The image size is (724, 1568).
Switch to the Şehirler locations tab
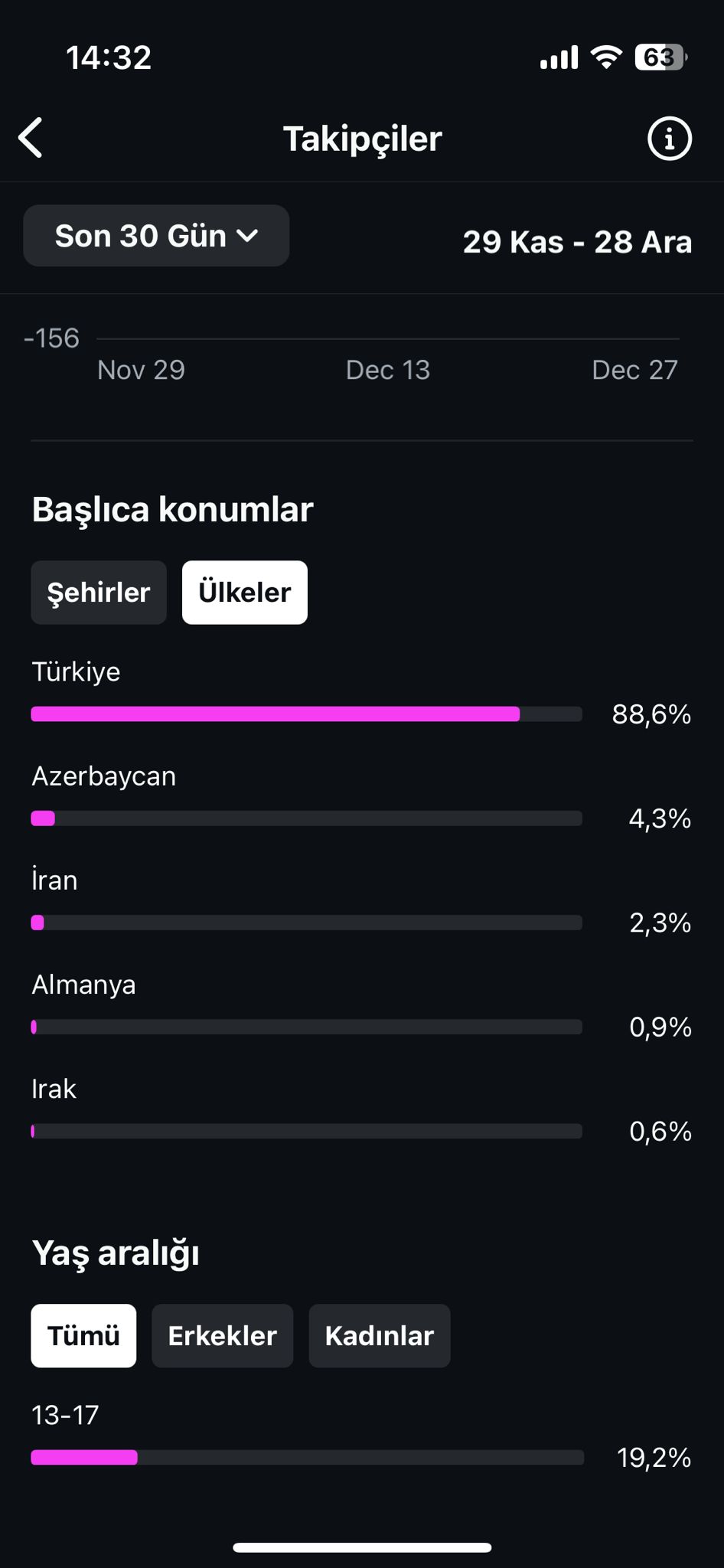[99, 593]
